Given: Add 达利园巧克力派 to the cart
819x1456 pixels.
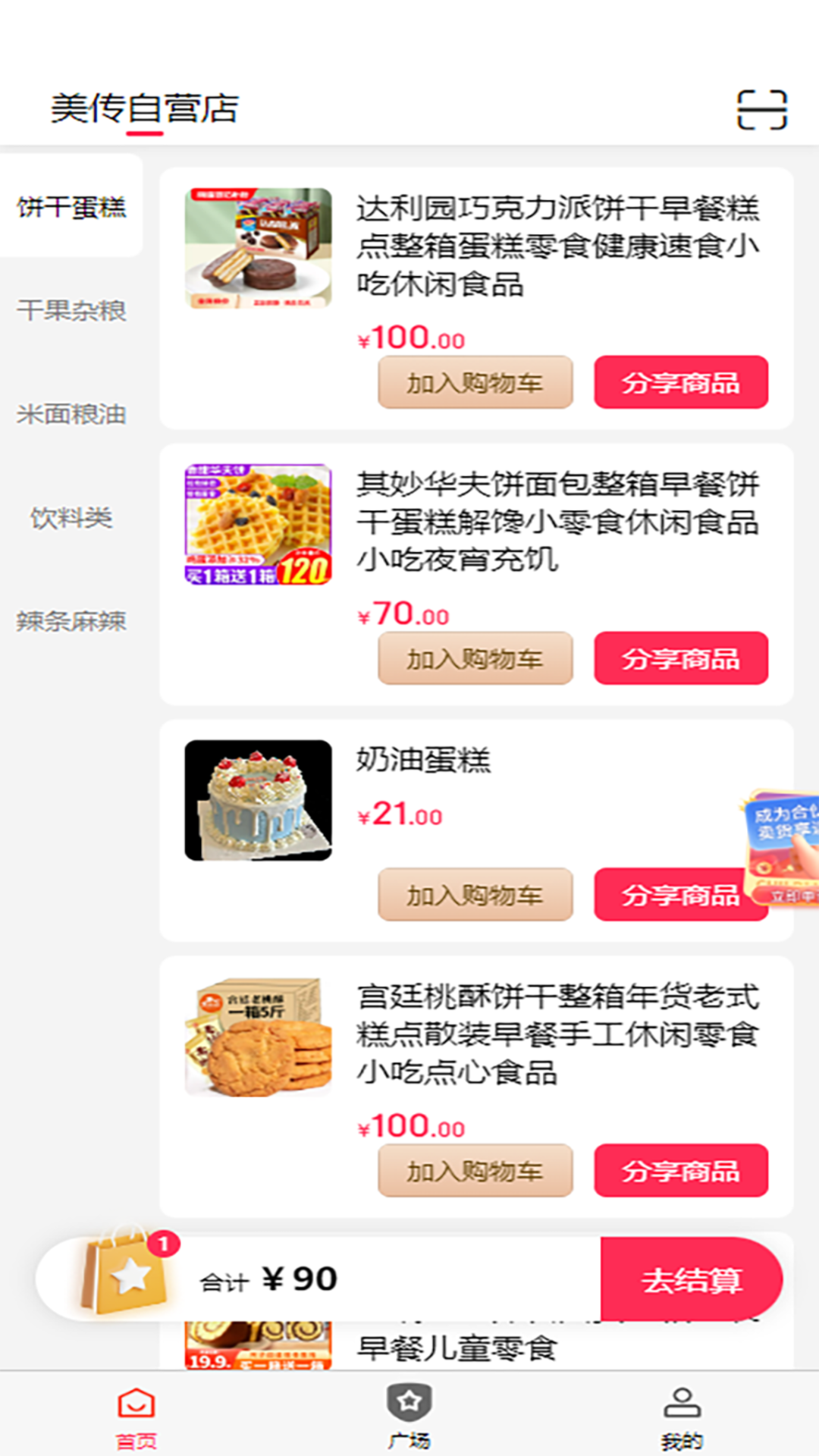Looking at the screenshot, I should [475, 382].
